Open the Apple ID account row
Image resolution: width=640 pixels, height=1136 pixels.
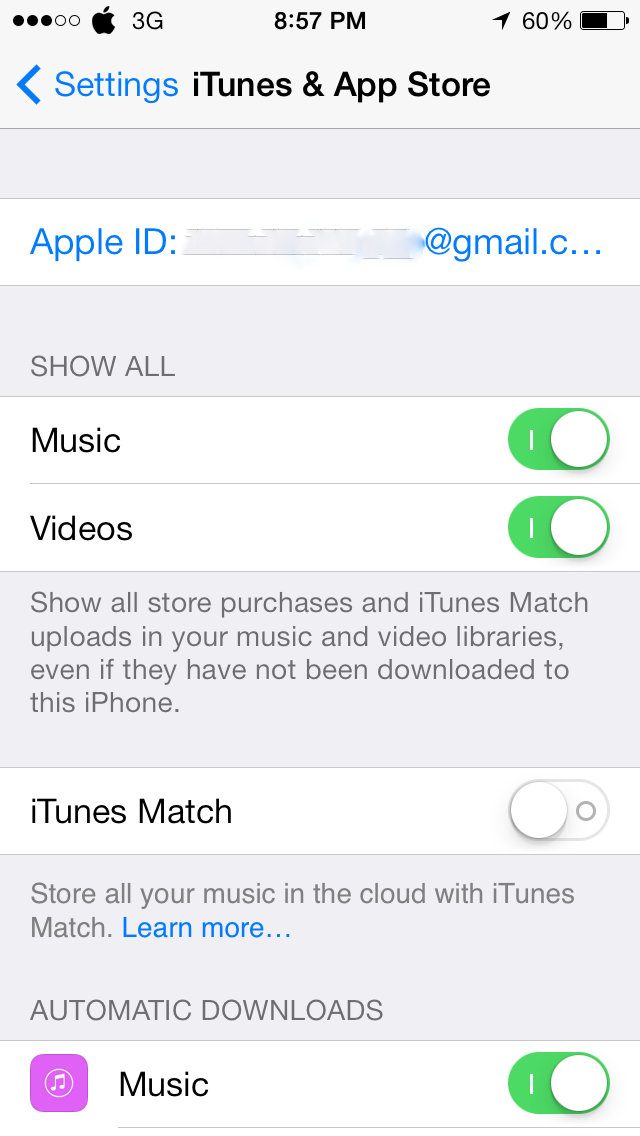318,242
